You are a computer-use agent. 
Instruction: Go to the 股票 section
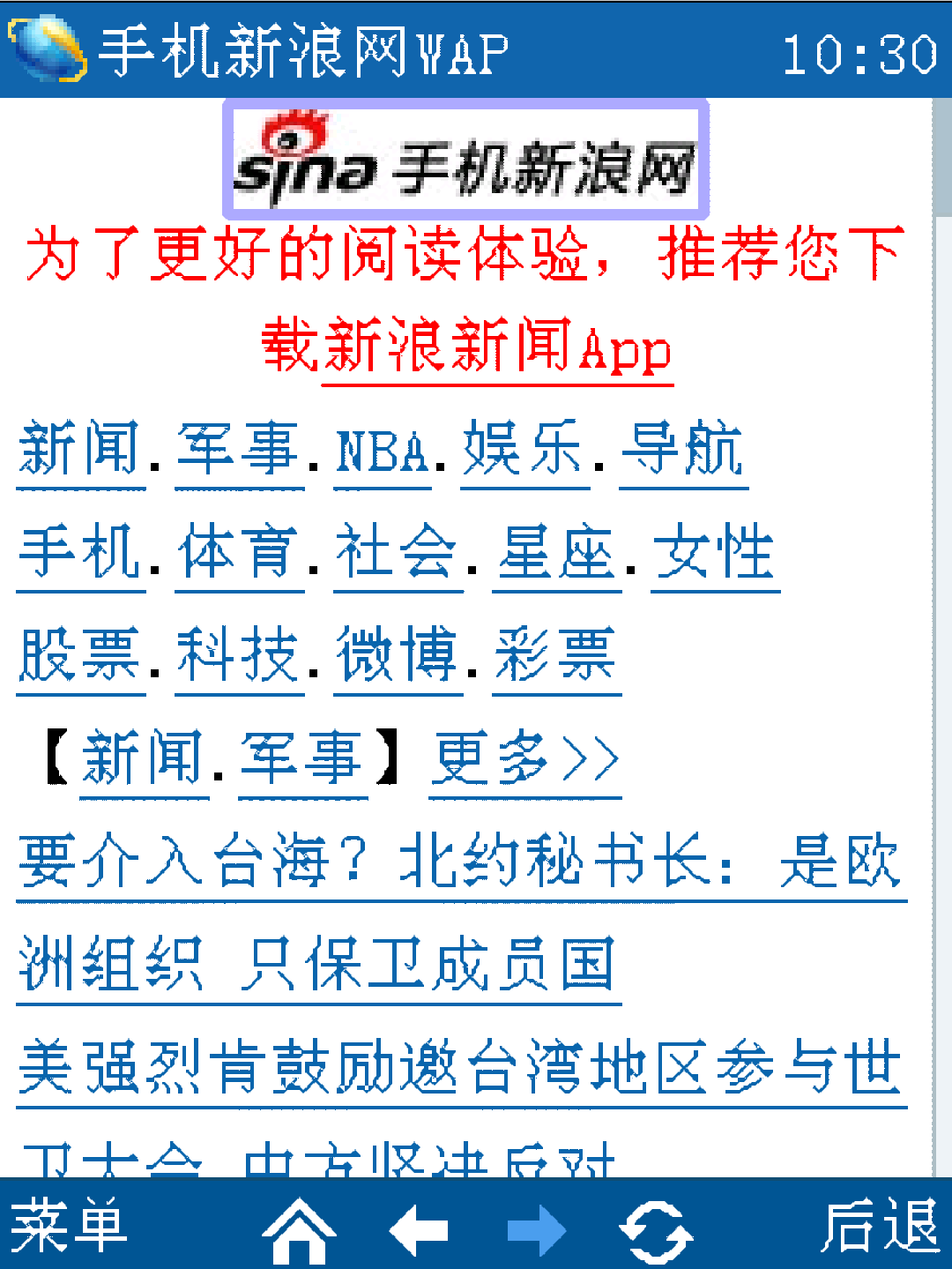[80, 657]
